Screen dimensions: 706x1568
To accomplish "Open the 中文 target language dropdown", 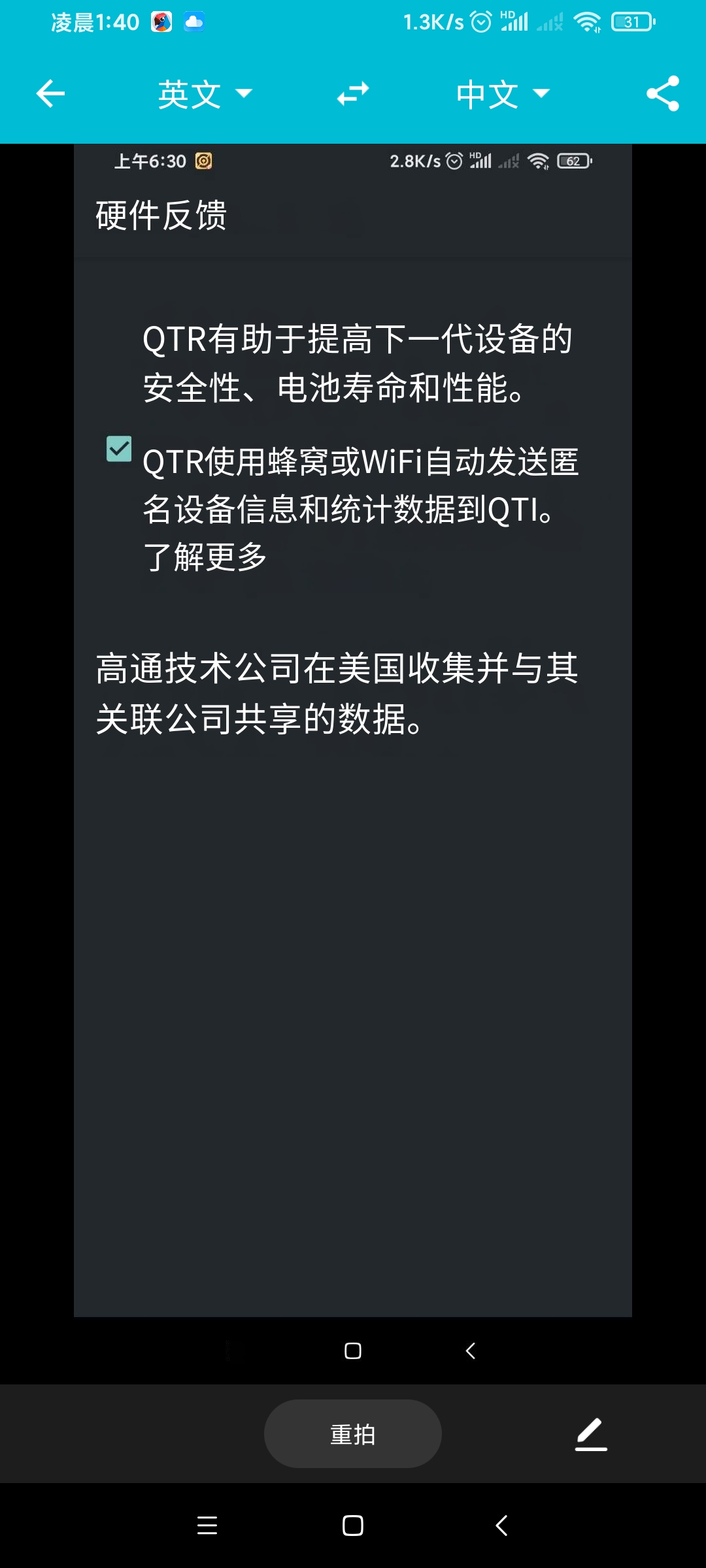I will pos(503,94).
